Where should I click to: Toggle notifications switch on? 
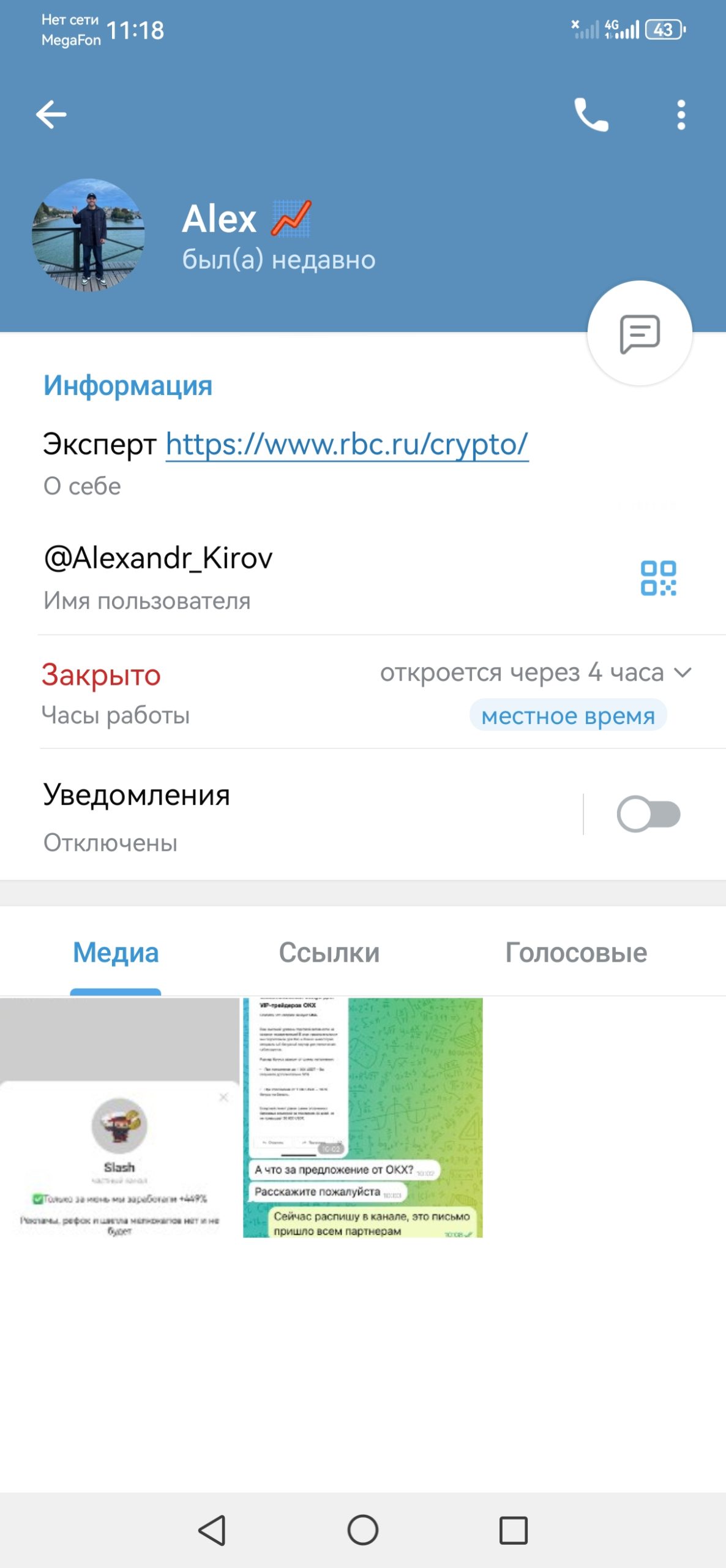[x=648, y=815]
